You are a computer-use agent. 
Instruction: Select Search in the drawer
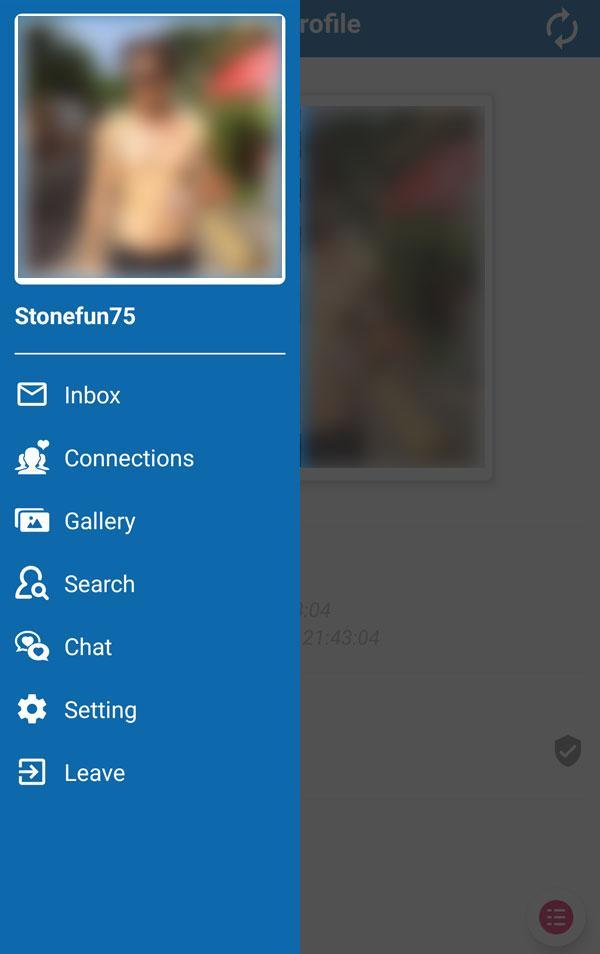tap(98, 584)
